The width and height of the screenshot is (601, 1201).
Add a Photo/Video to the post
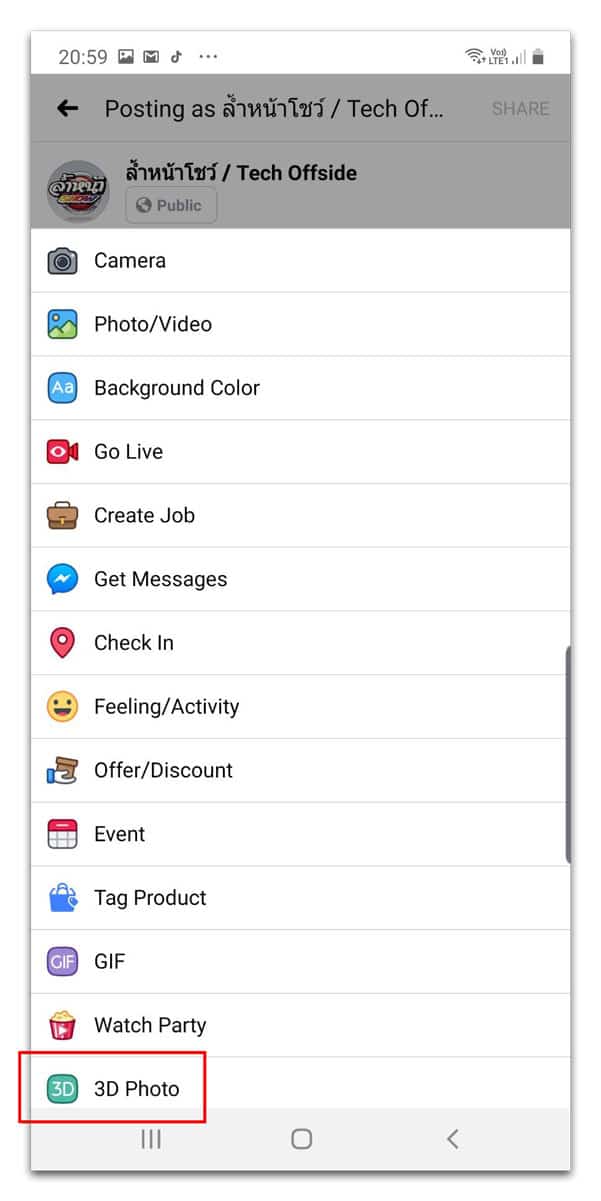pos(153,324)
